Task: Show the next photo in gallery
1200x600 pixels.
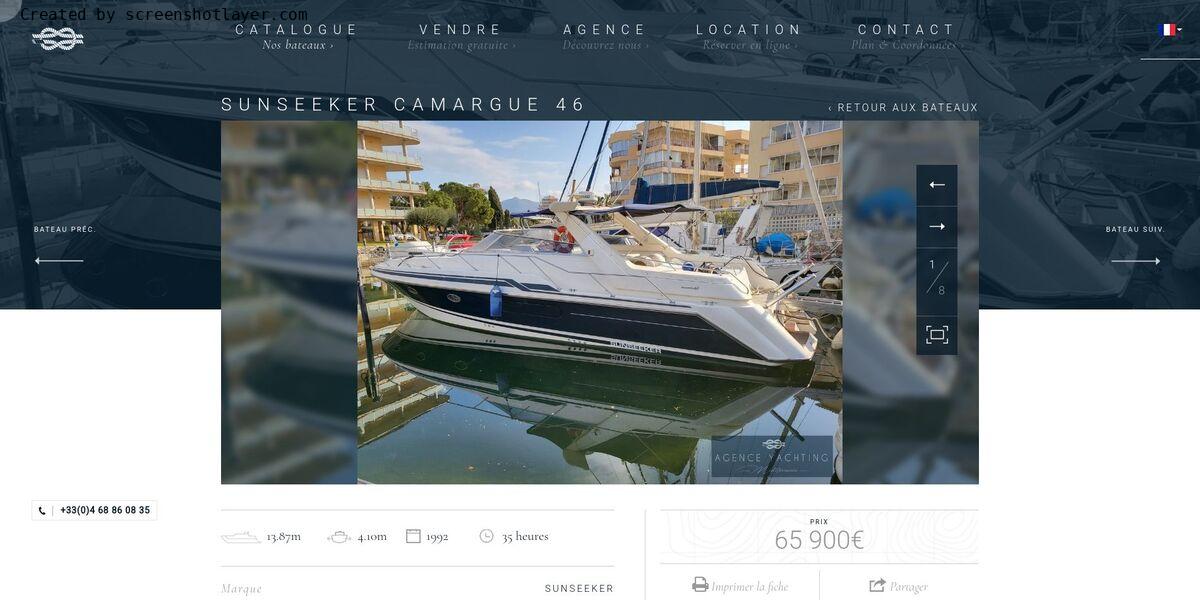Action: click(937, 227)
